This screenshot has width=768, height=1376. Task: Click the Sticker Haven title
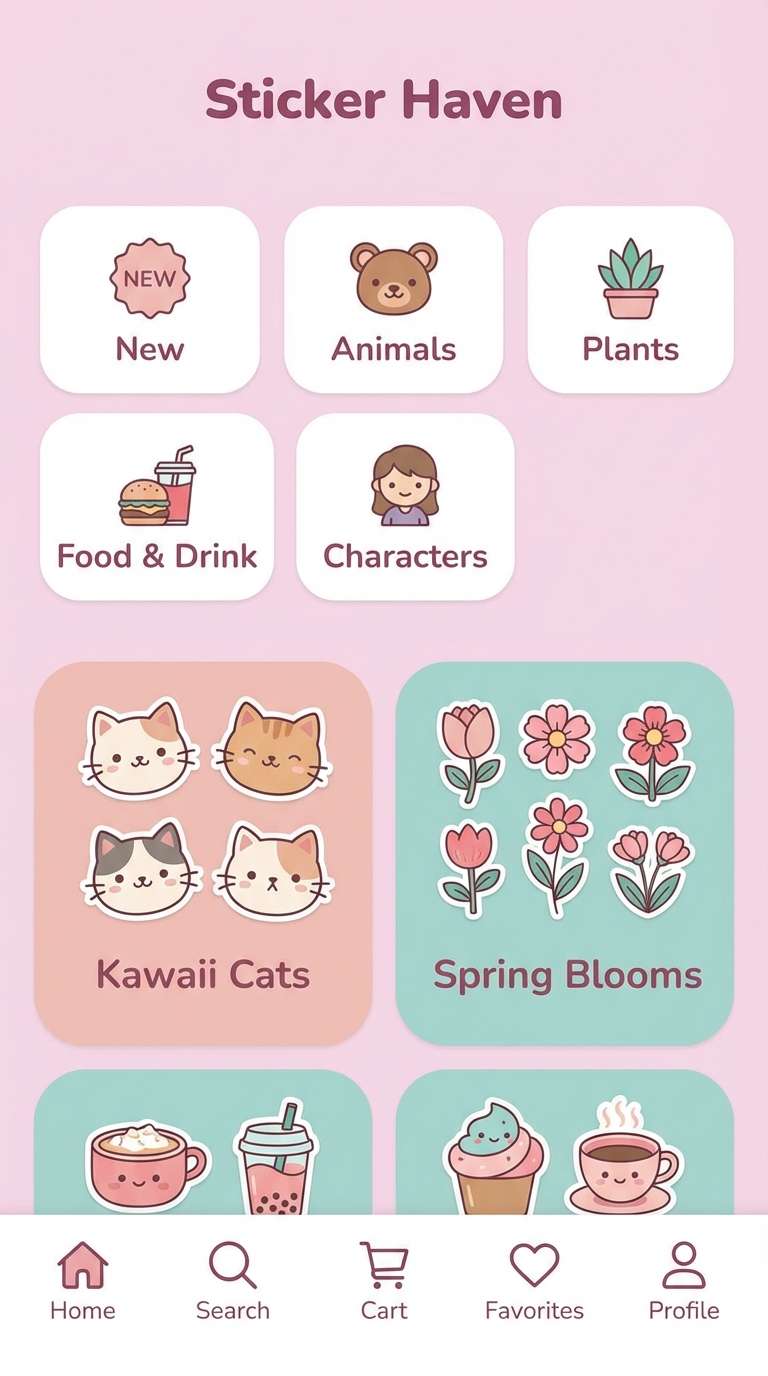[384, 100]
